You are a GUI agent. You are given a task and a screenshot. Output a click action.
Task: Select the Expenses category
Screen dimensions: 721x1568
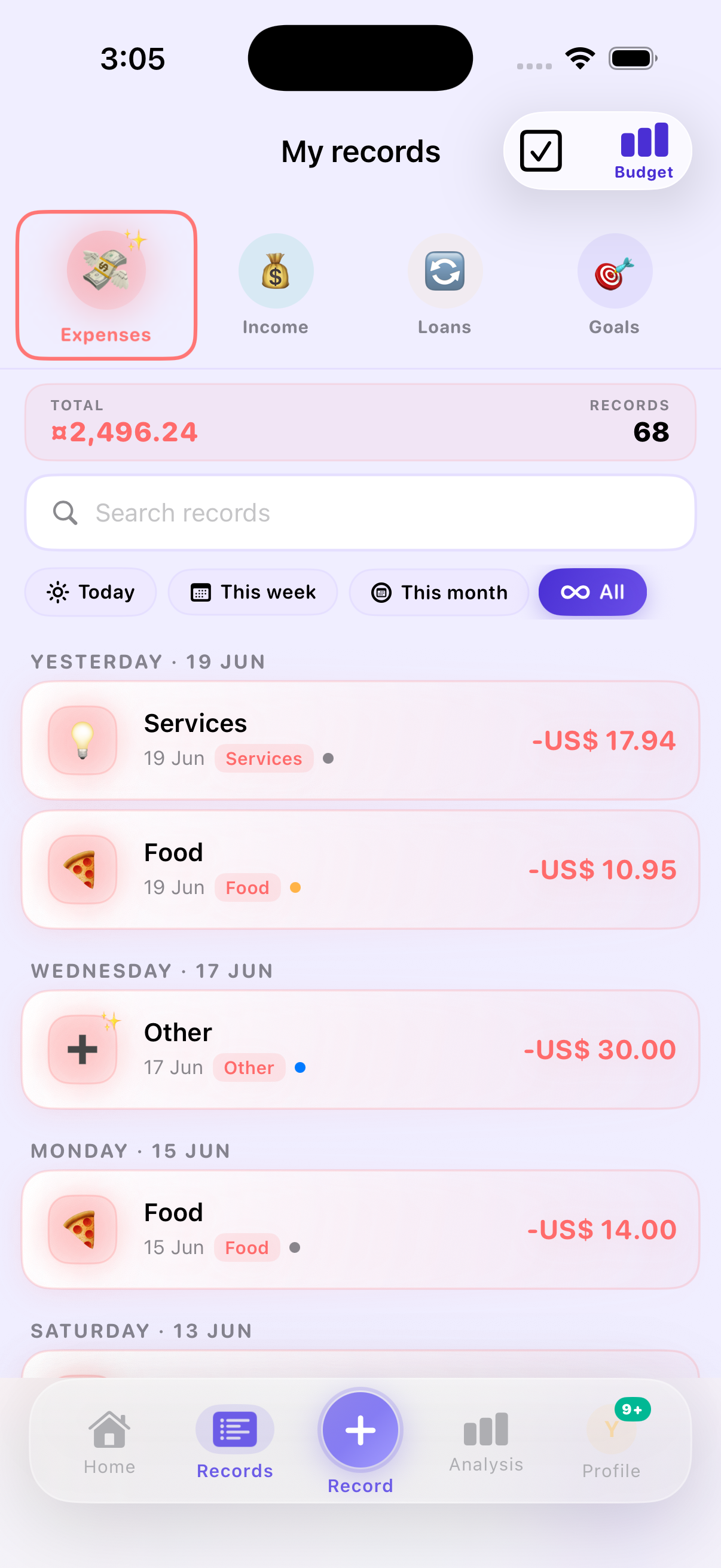(106, 285)
